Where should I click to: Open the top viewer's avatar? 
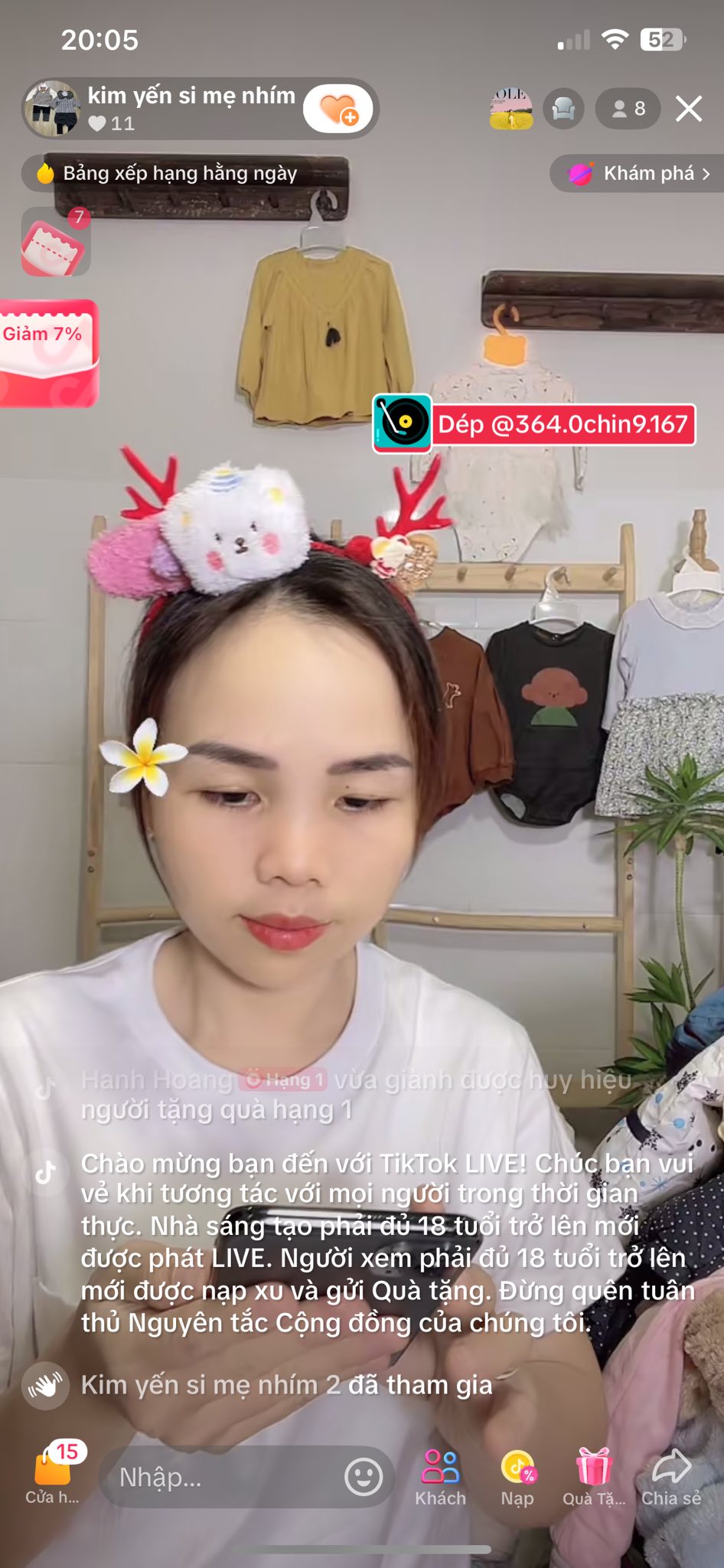(511, 109)
